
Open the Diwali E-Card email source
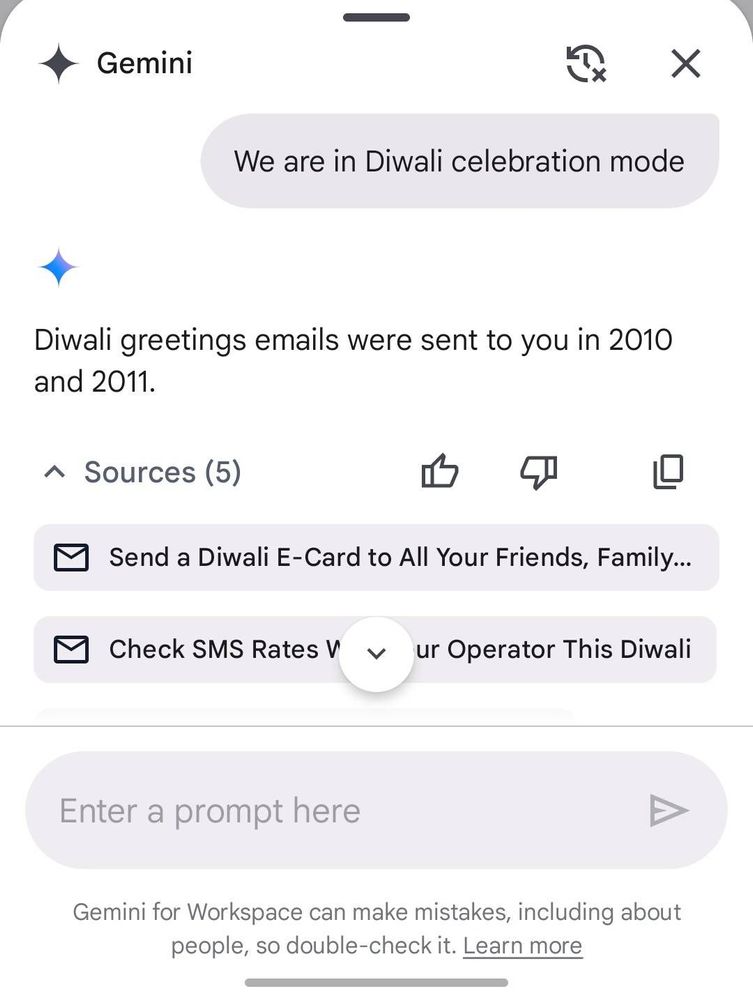coord(376,557)
